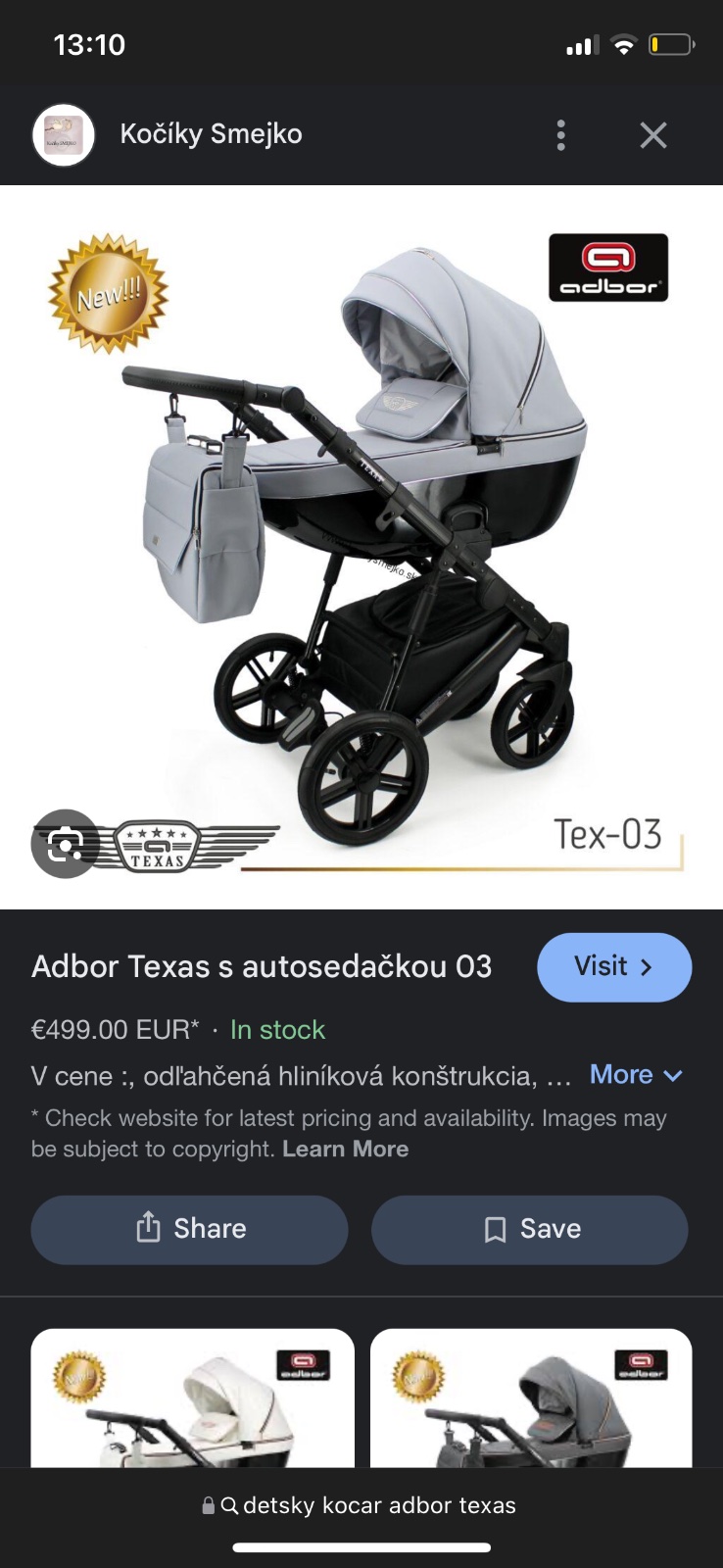
Task: Save this image to collections
Action: tap(529, 1229)
